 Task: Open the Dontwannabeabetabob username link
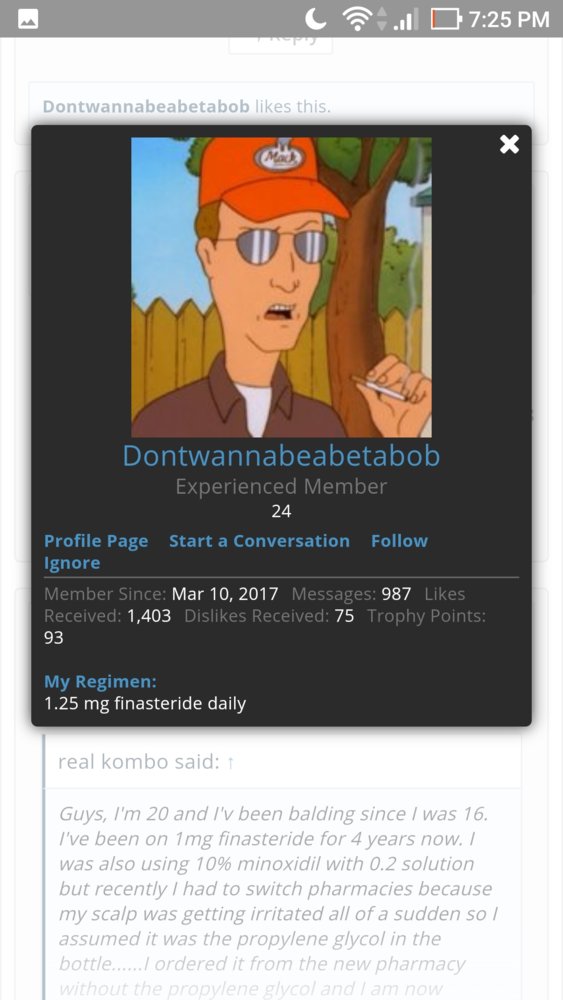[281, 455]
